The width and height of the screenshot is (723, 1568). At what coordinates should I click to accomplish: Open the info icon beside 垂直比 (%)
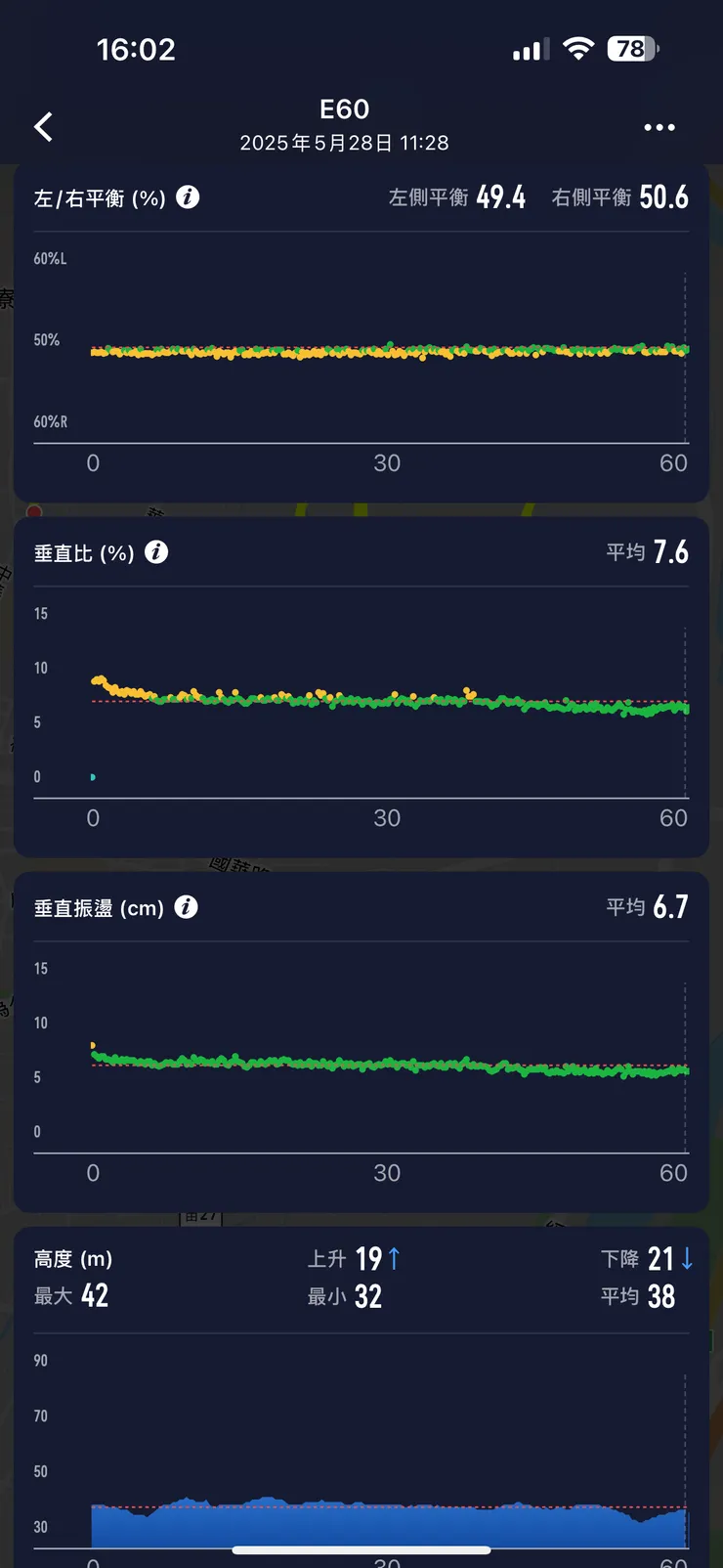156,552
